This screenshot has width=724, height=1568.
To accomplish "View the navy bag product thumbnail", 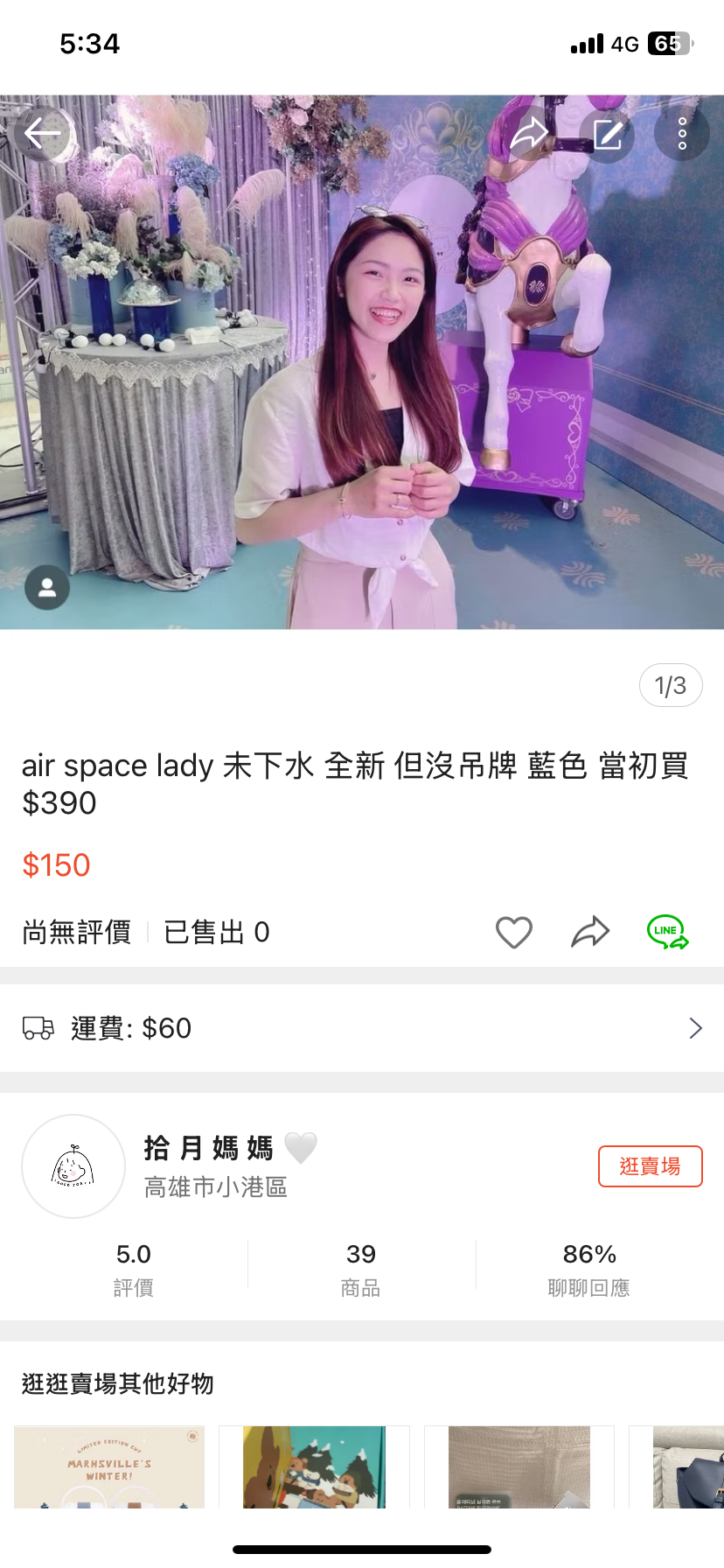I will 687,1467.
